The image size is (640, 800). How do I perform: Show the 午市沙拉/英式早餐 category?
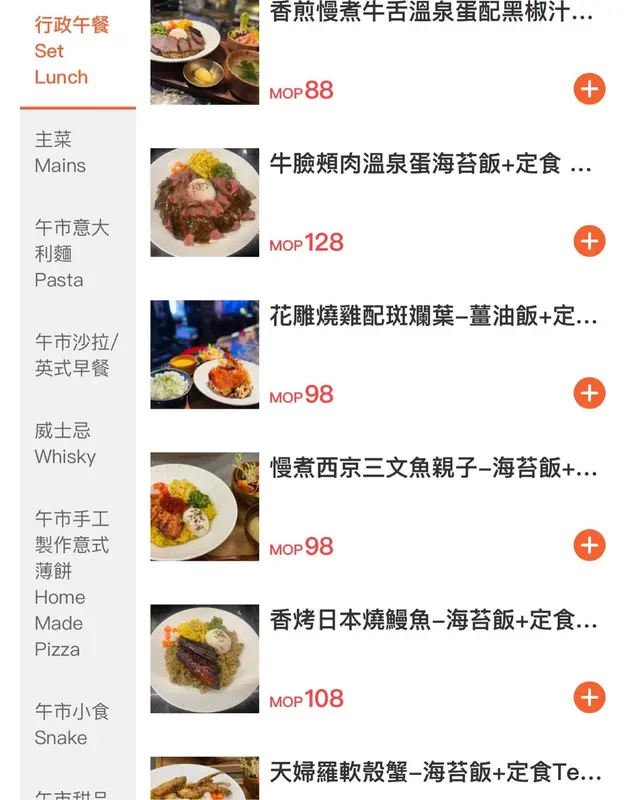(77, 355)
